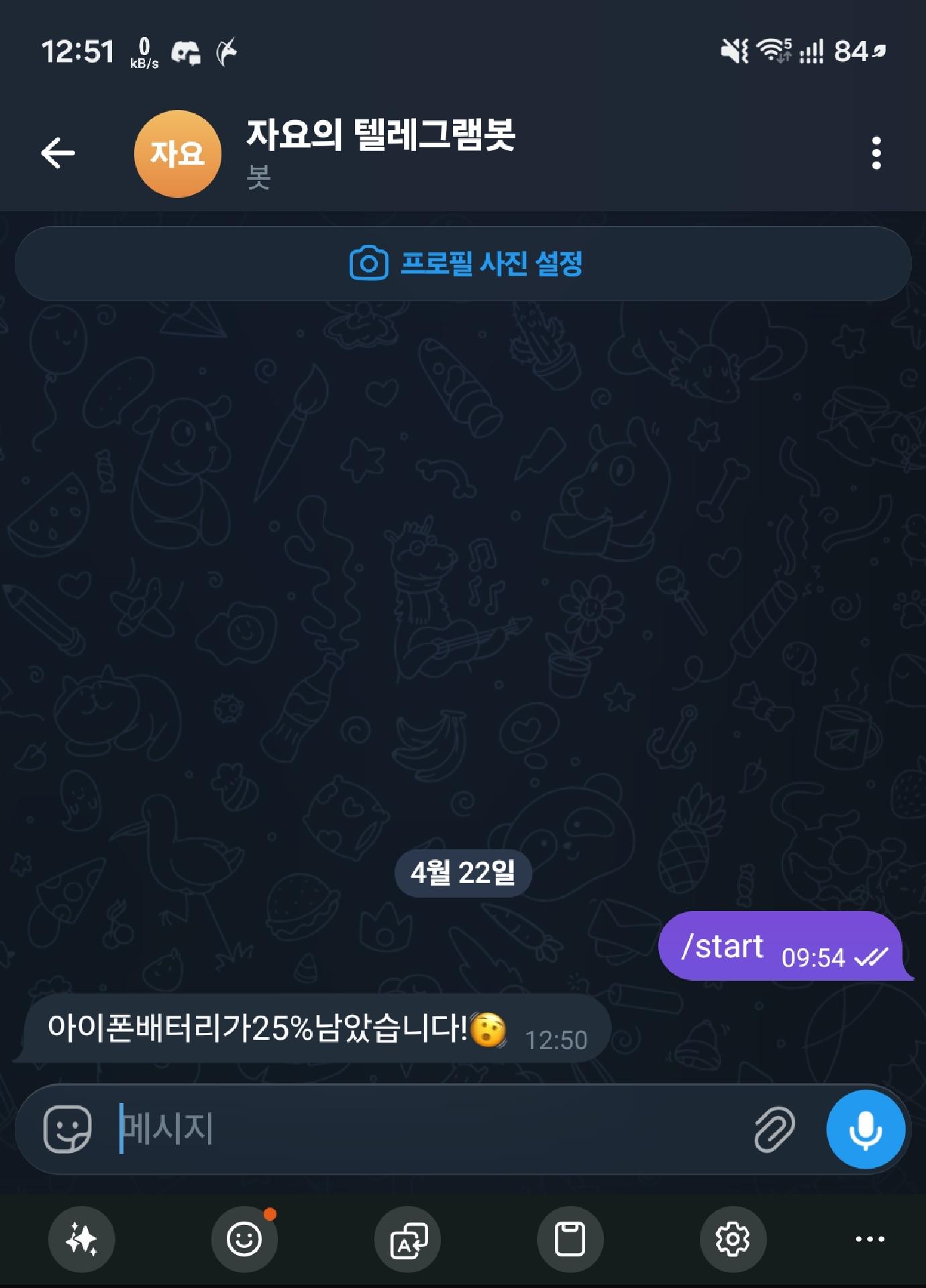
Task: Go back using the arrow icon
Action: click(x=58, y=153)
